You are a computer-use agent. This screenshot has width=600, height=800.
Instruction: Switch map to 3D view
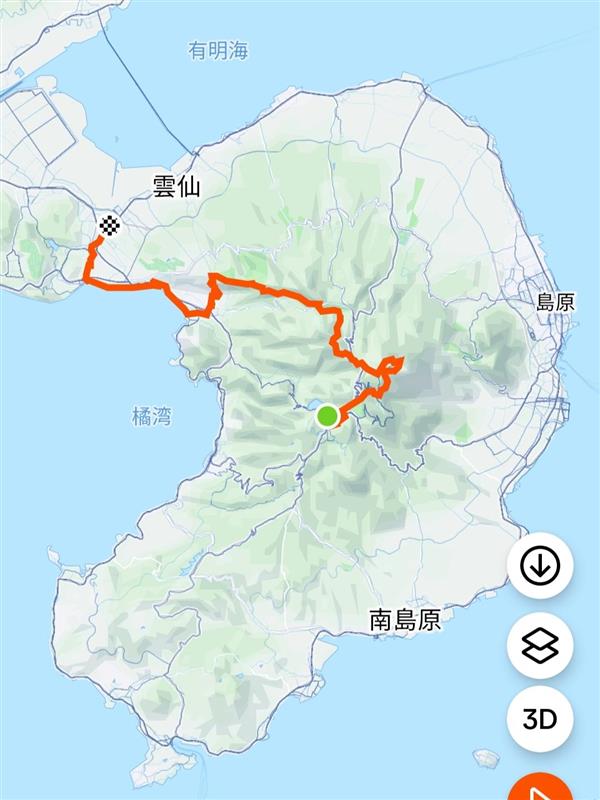click(541, 718)
